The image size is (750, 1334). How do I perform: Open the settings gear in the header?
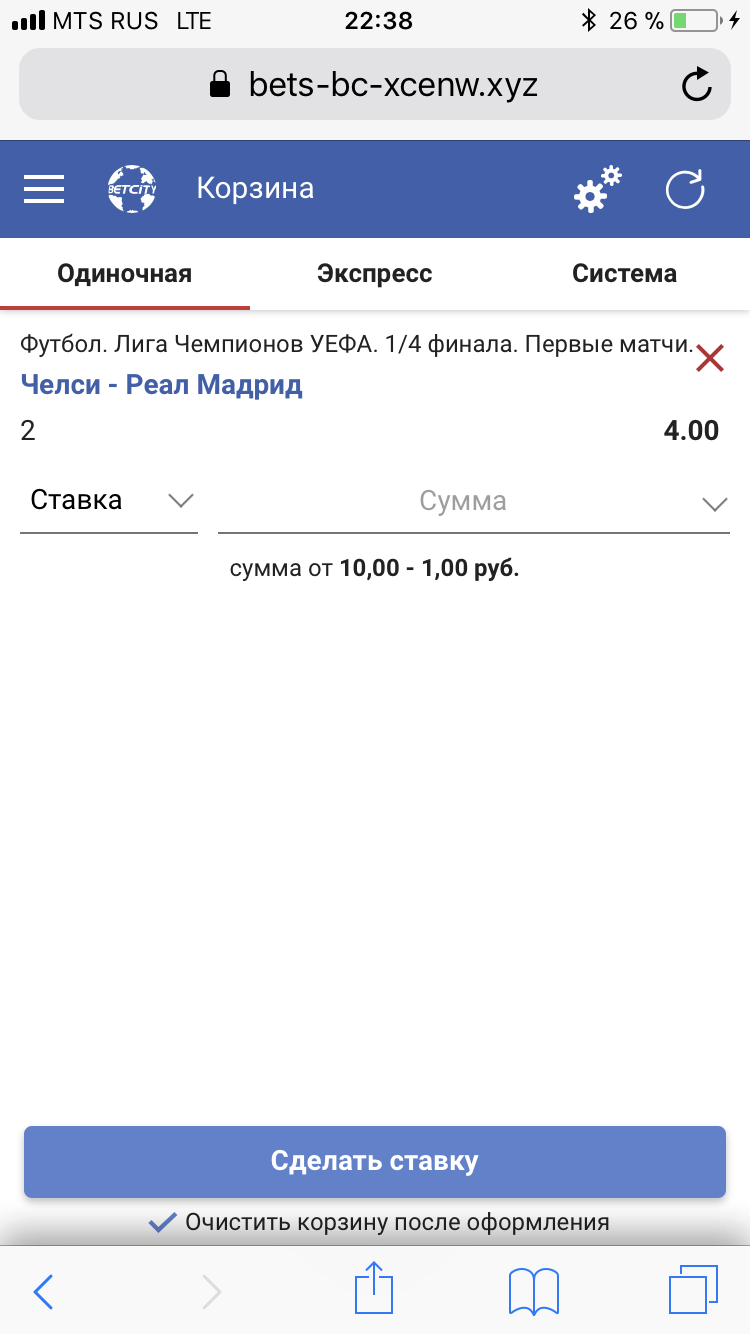point(596,189)
